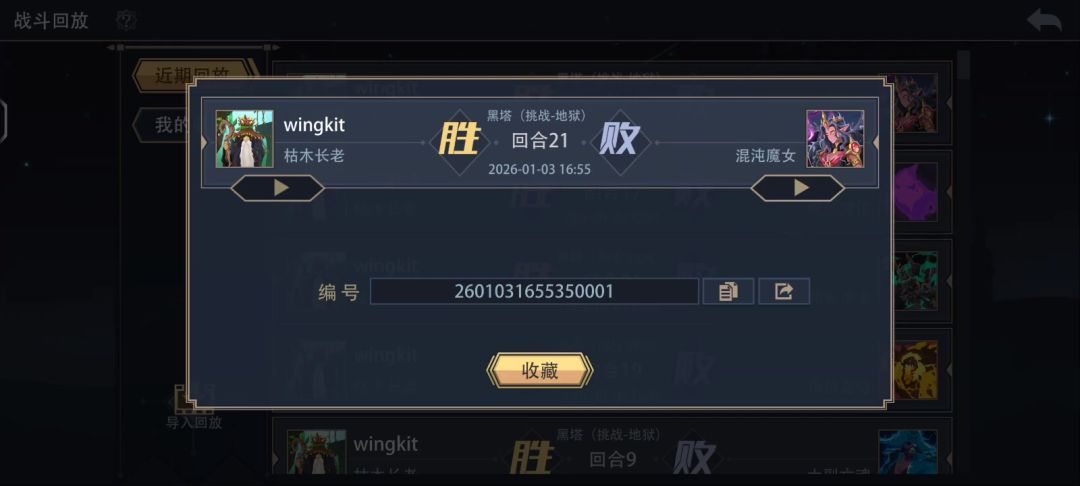Share this battle replay

coord(784,291)
